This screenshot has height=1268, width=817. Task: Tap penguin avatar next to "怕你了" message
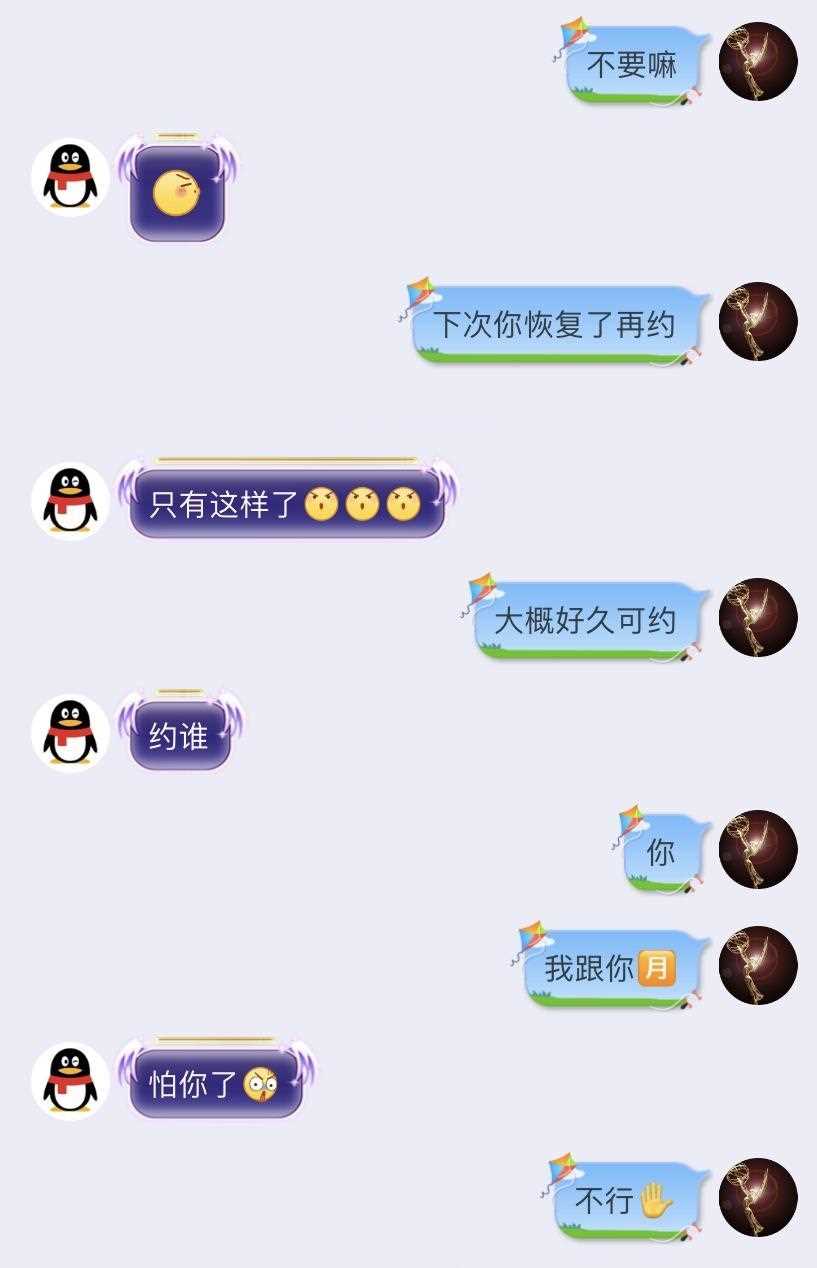(70, 1081)
